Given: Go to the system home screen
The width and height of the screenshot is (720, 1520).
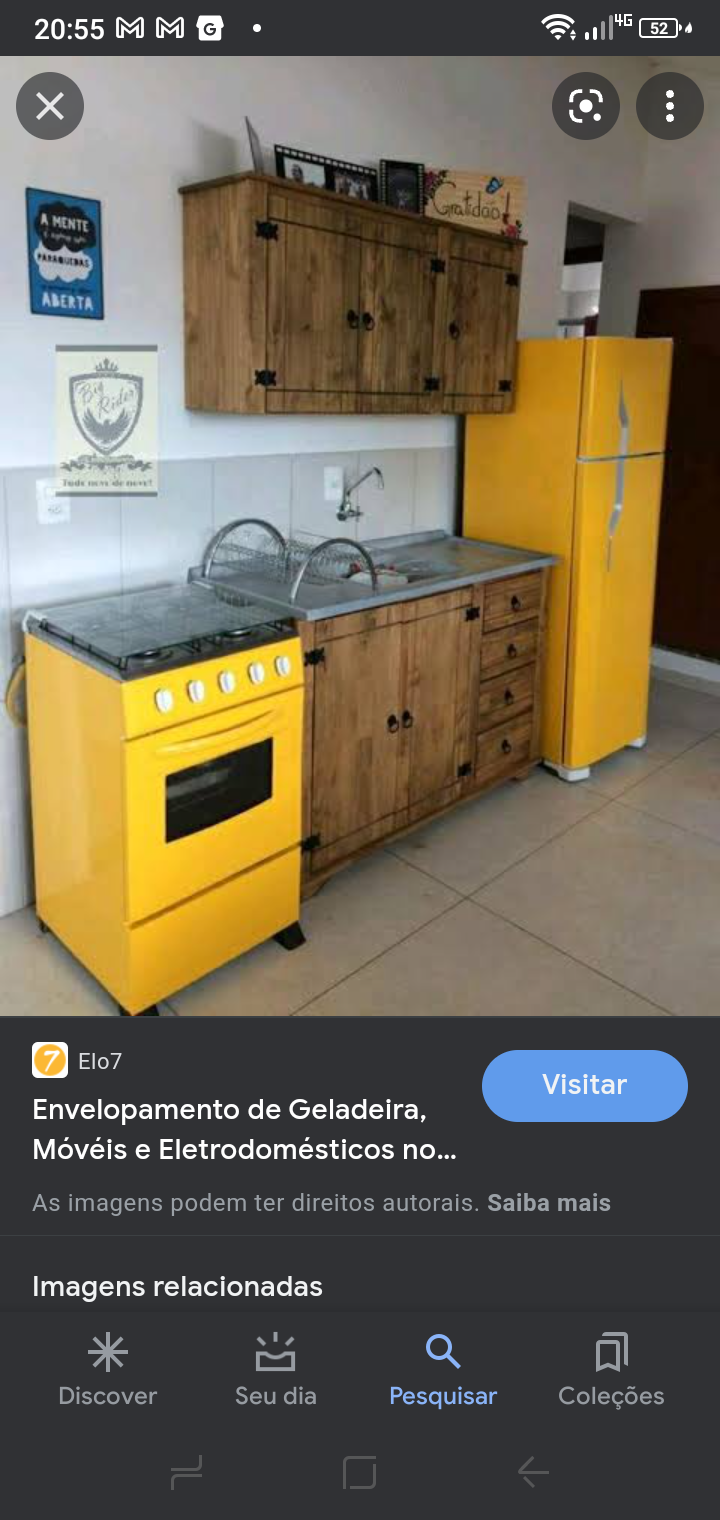Looking at the screenshot, I should click(x=359, y=1472).
